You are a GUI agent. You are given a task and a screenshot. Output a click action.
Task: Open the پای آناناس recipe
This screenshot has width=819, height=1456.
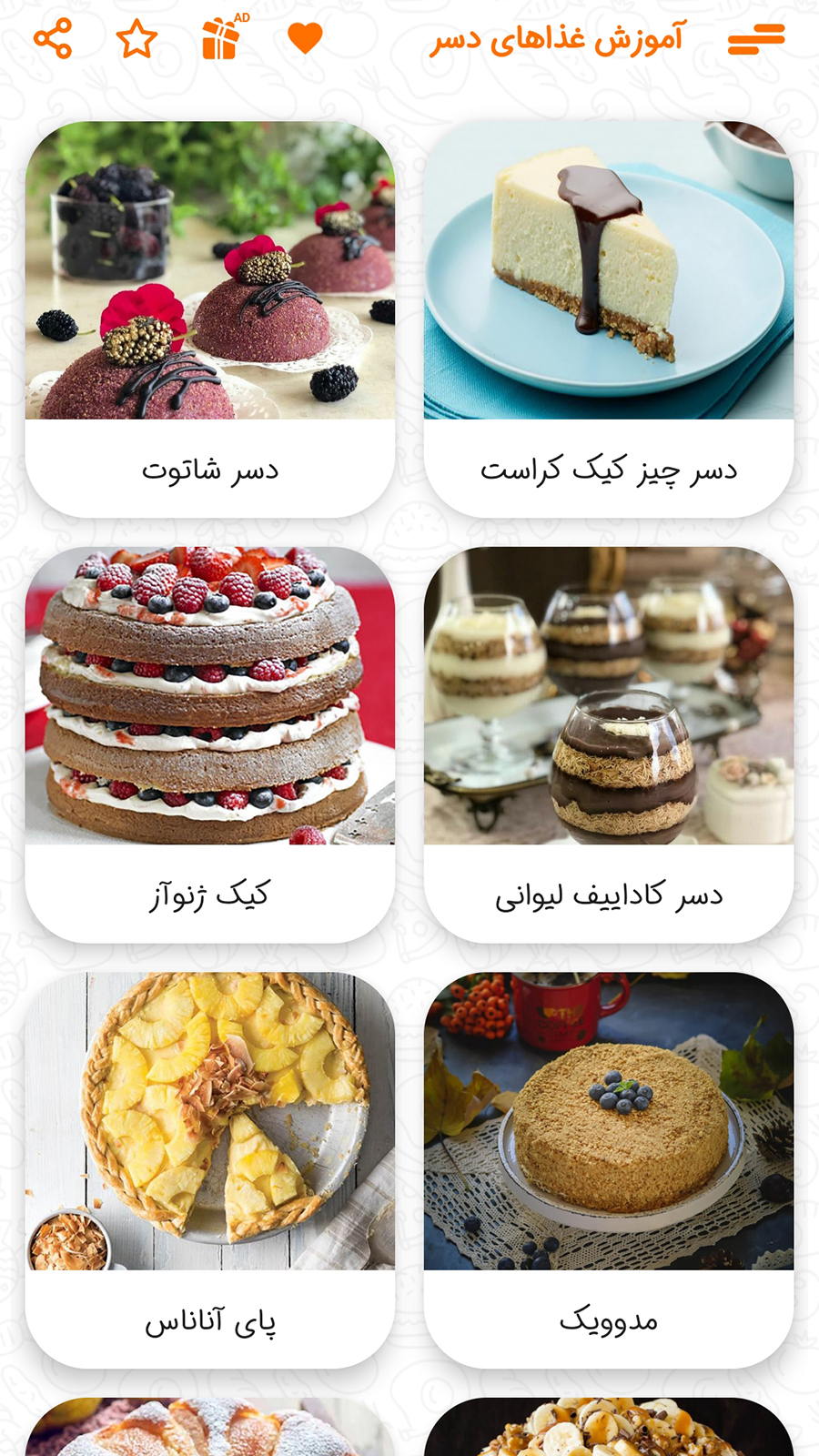pyautogui.click(x=210, y=1169)
